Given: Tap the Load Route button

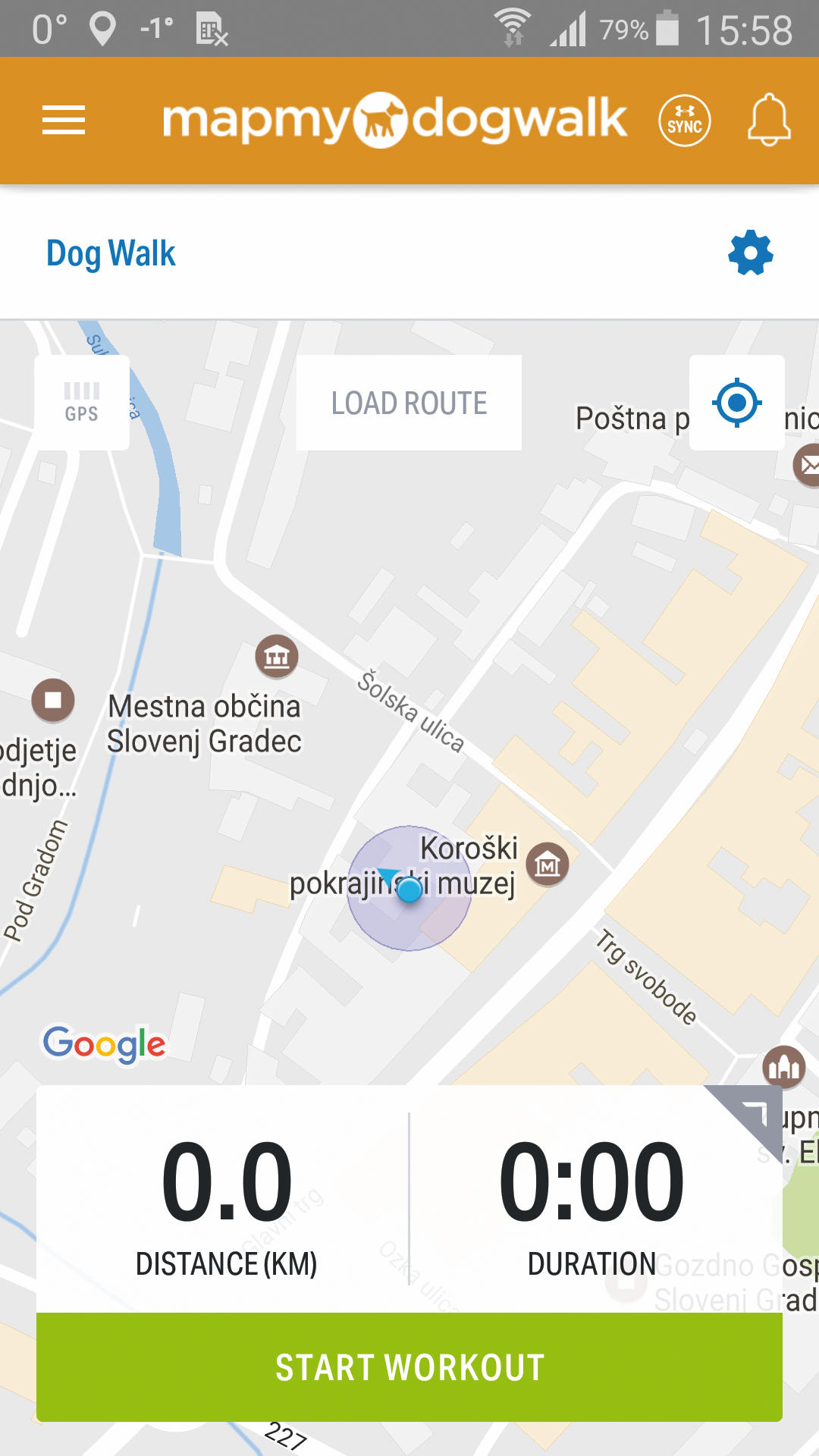Looking at the screenshot, I should [x=409, y=403].
